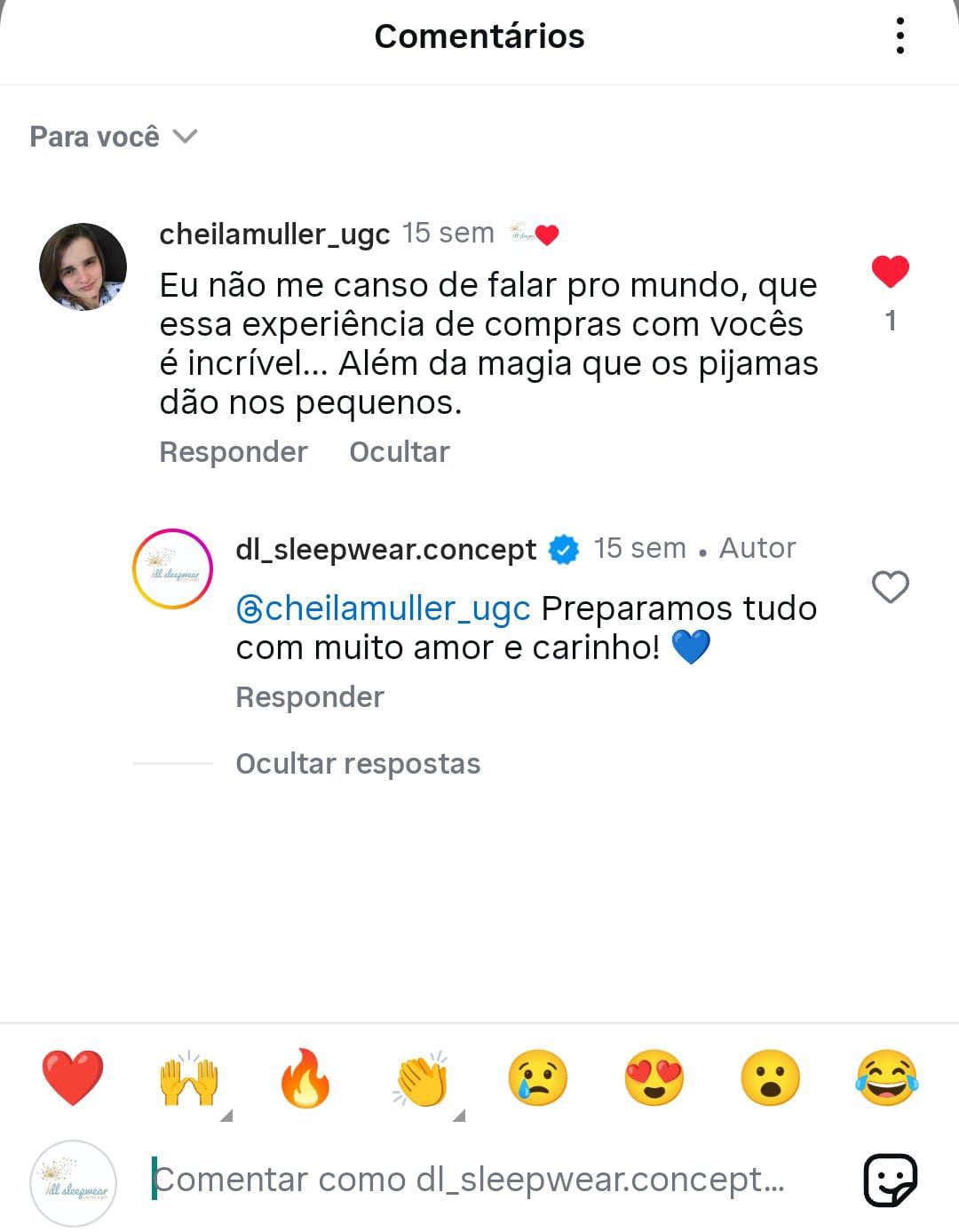The width and height of the screenshot is (959, 1232).
Task: Open the three-dot overflow menu
Action: tap(900, 36)
